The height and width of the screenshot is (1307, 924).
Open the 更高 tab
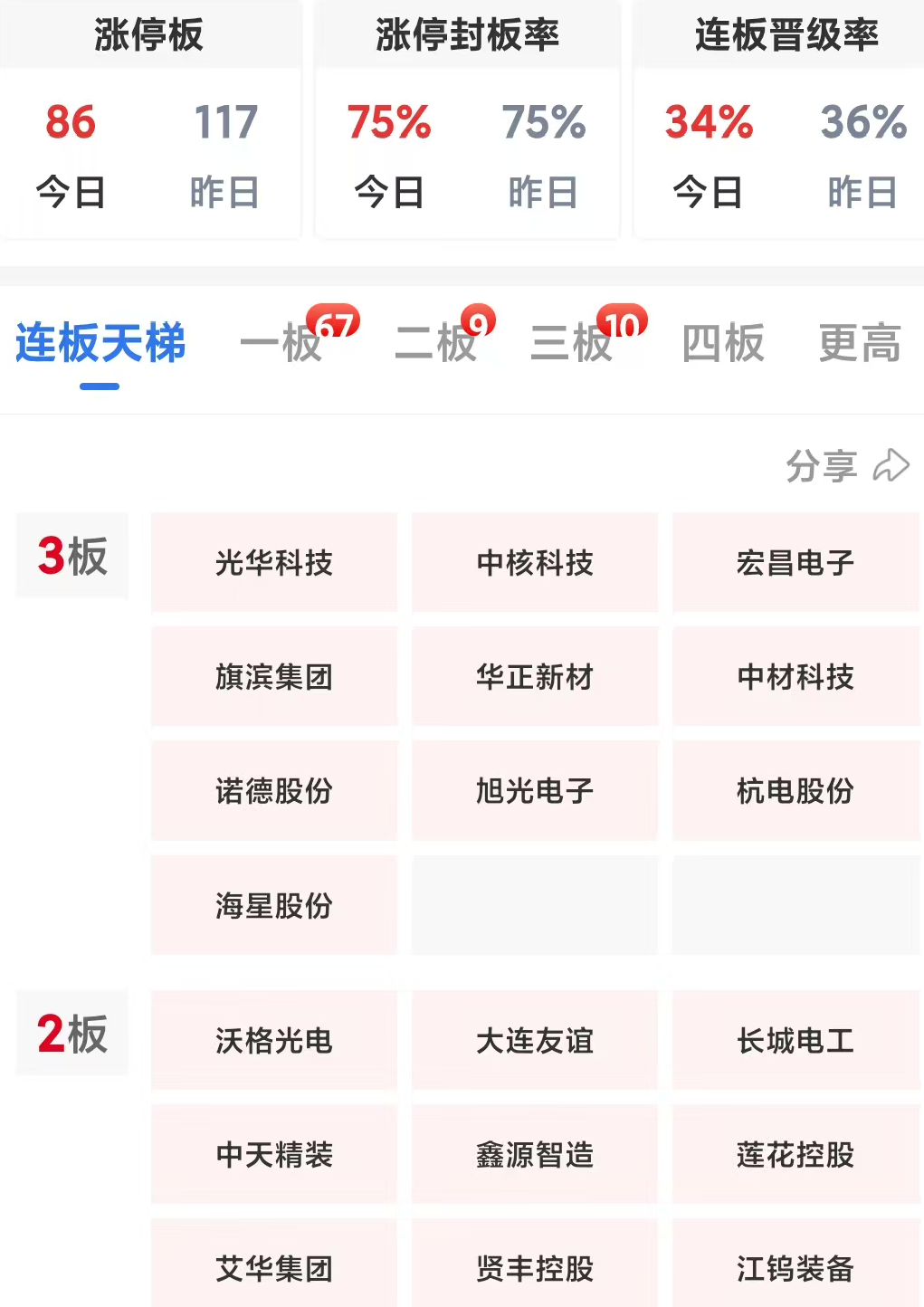(860, 344)
